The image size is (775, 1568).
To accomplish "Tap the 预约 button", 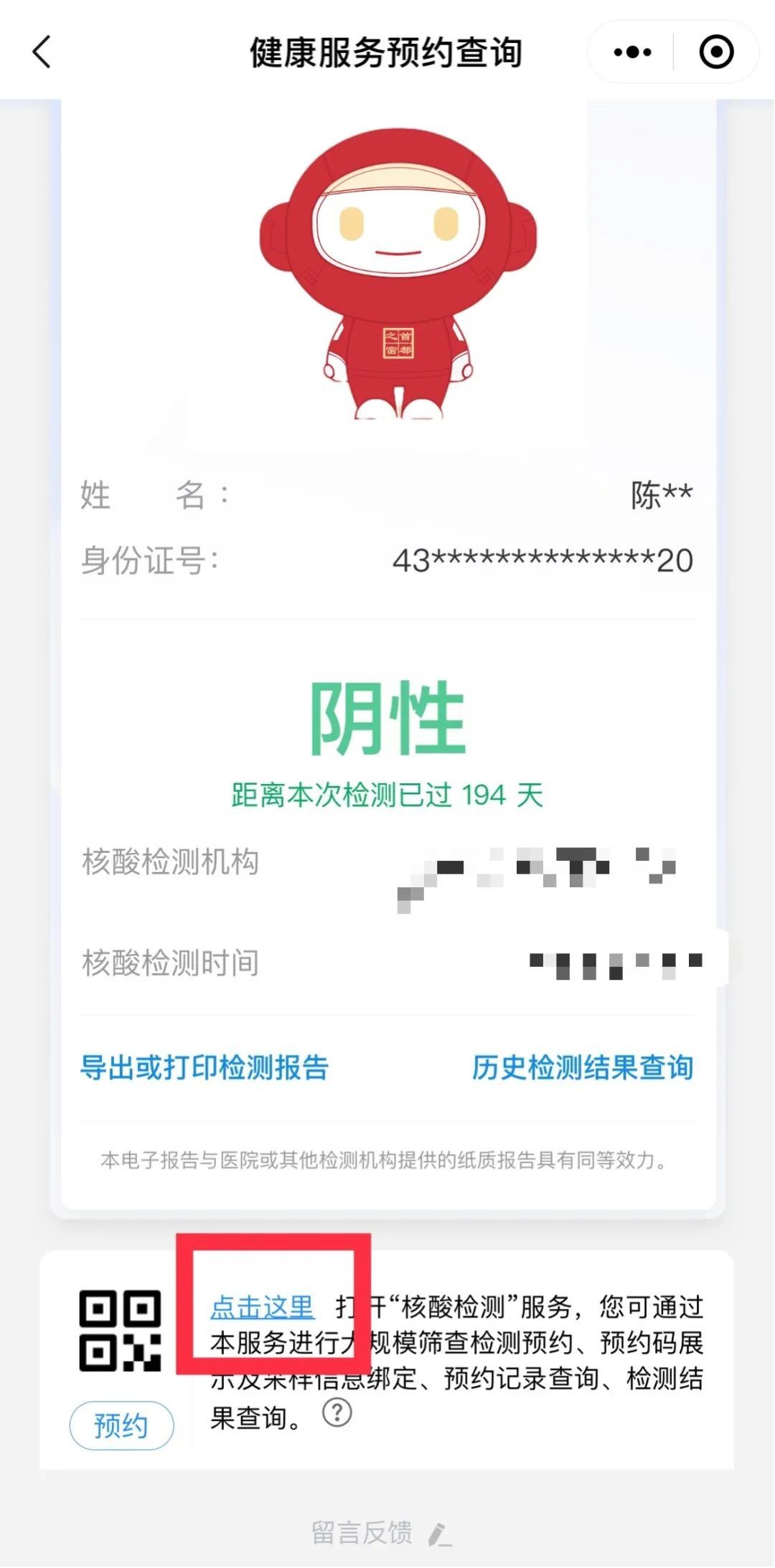I will (121, 1425).
